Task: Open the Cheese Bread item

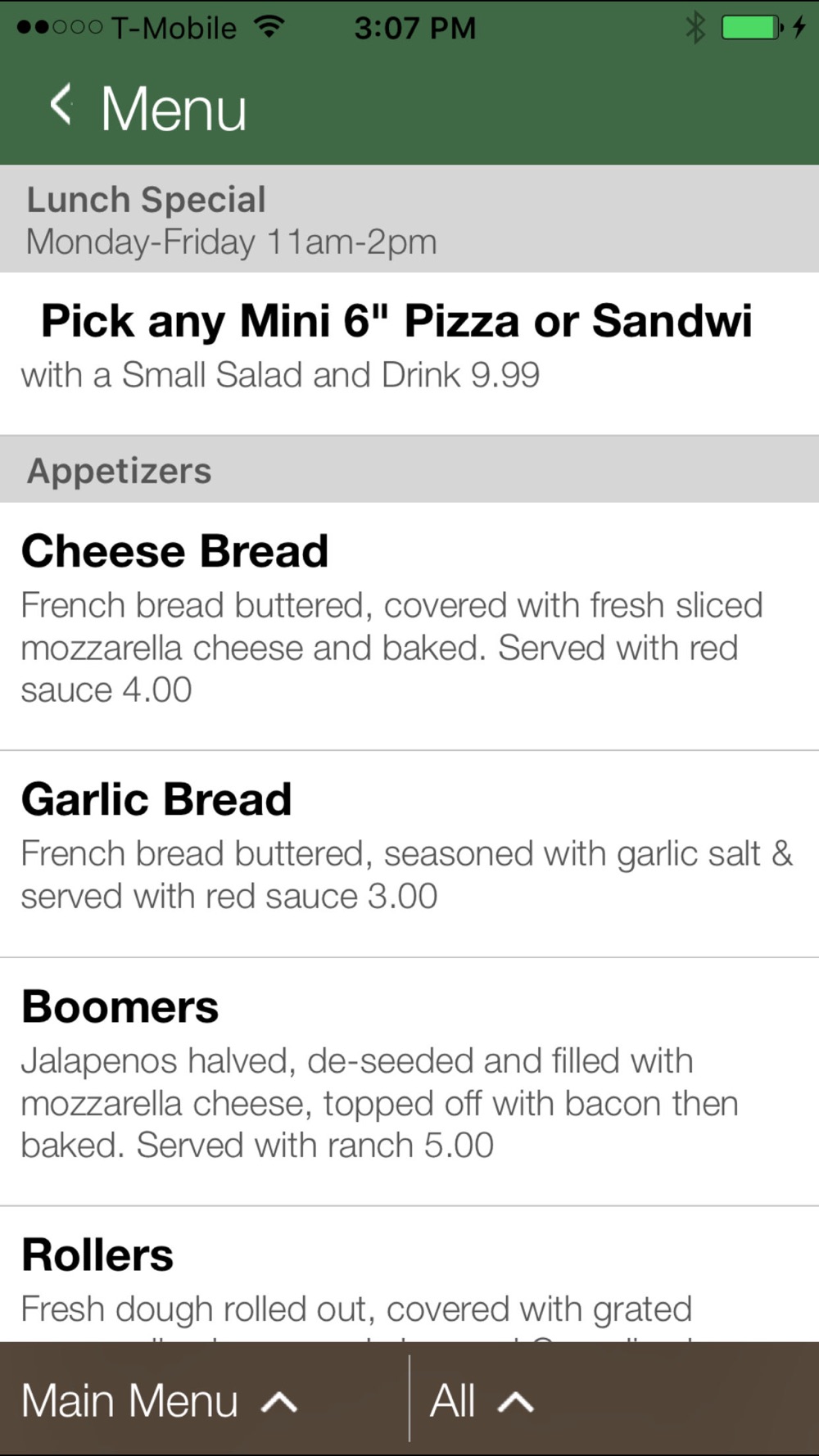Action: 409,626
